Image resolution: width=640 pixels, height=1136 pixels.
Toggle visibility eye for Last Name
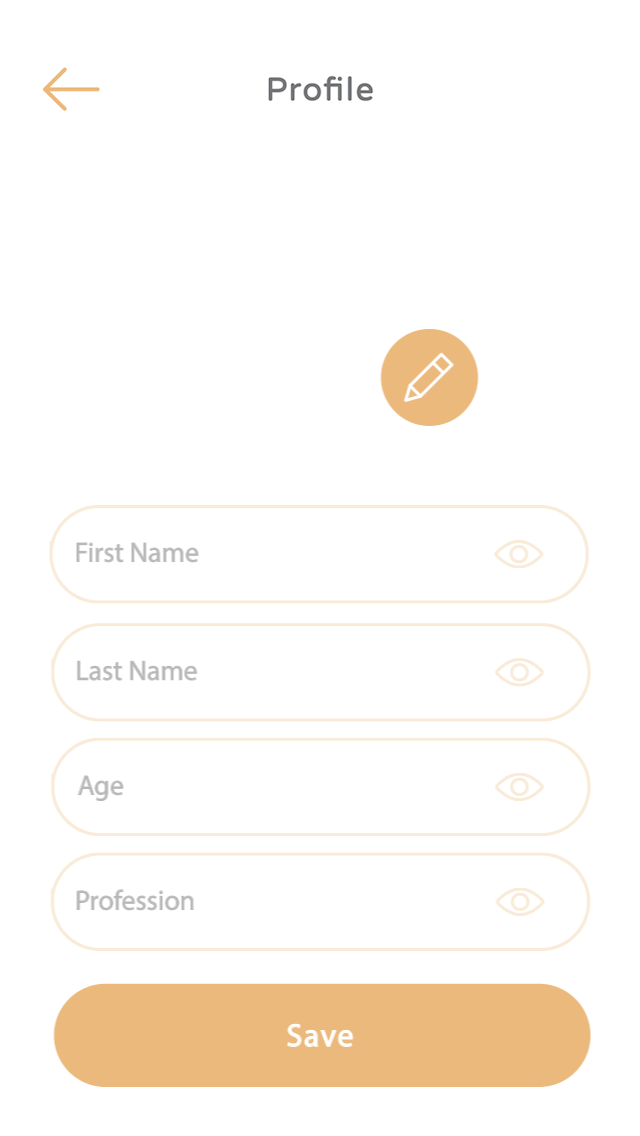520,673
